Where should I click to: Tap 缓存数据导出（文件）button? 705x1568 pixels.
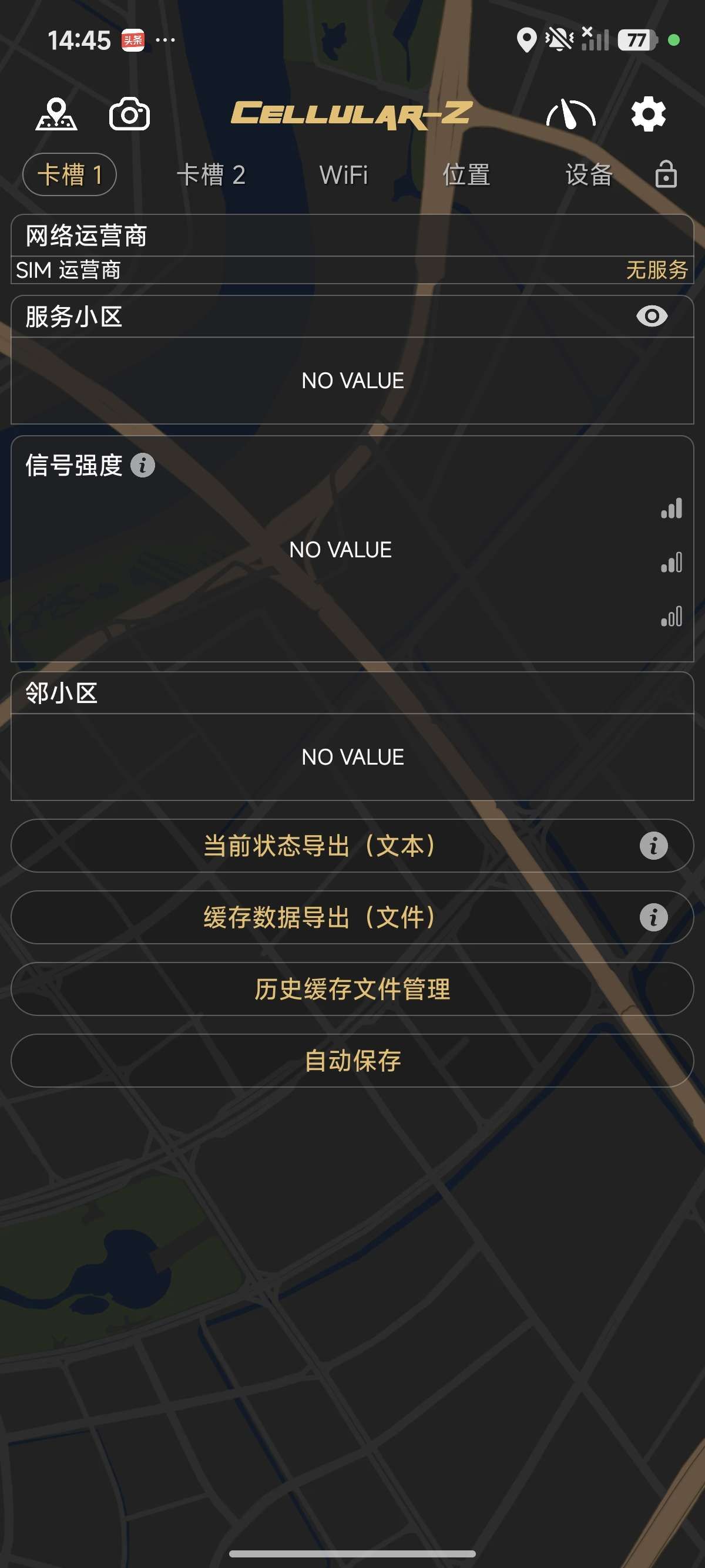pyautogui.click(x=320, y=917)
